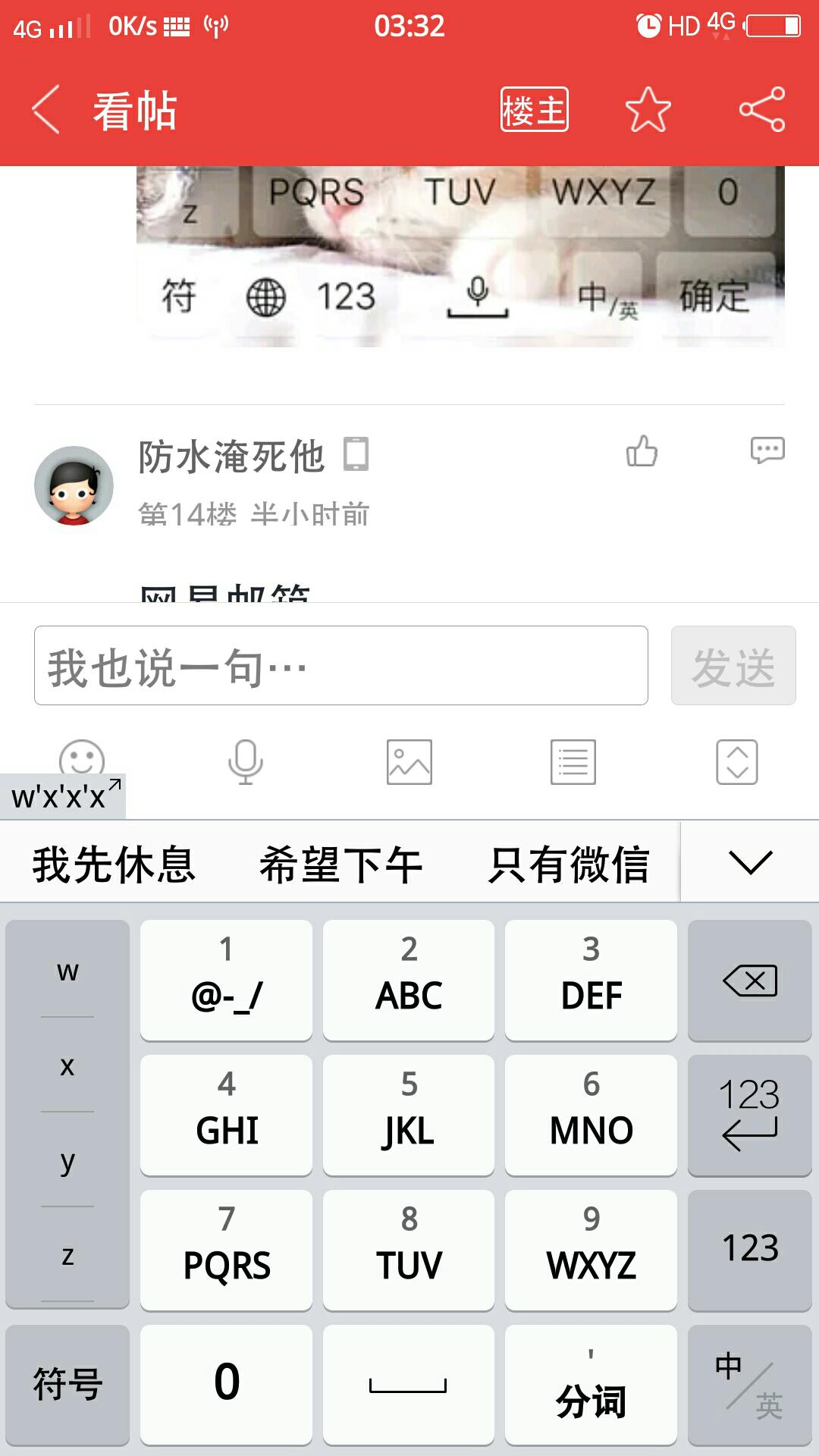Delete a character with backspace
Screen dimensions: 819x1456
(749, 981)
